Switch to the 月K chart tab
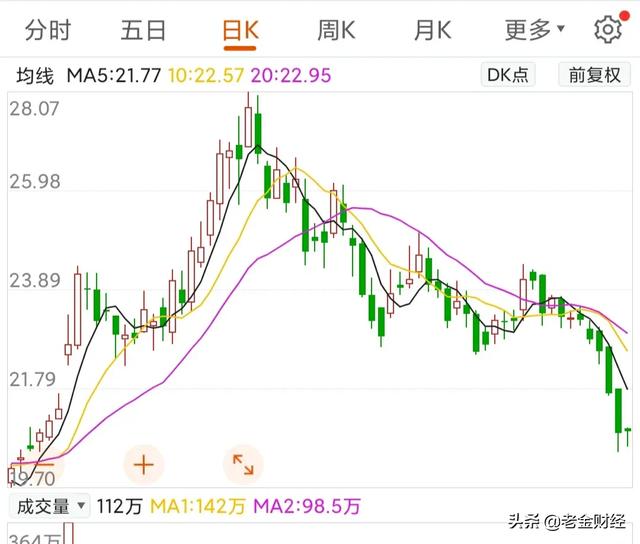Viewport: 640px width, 544px height. point(432,30)
